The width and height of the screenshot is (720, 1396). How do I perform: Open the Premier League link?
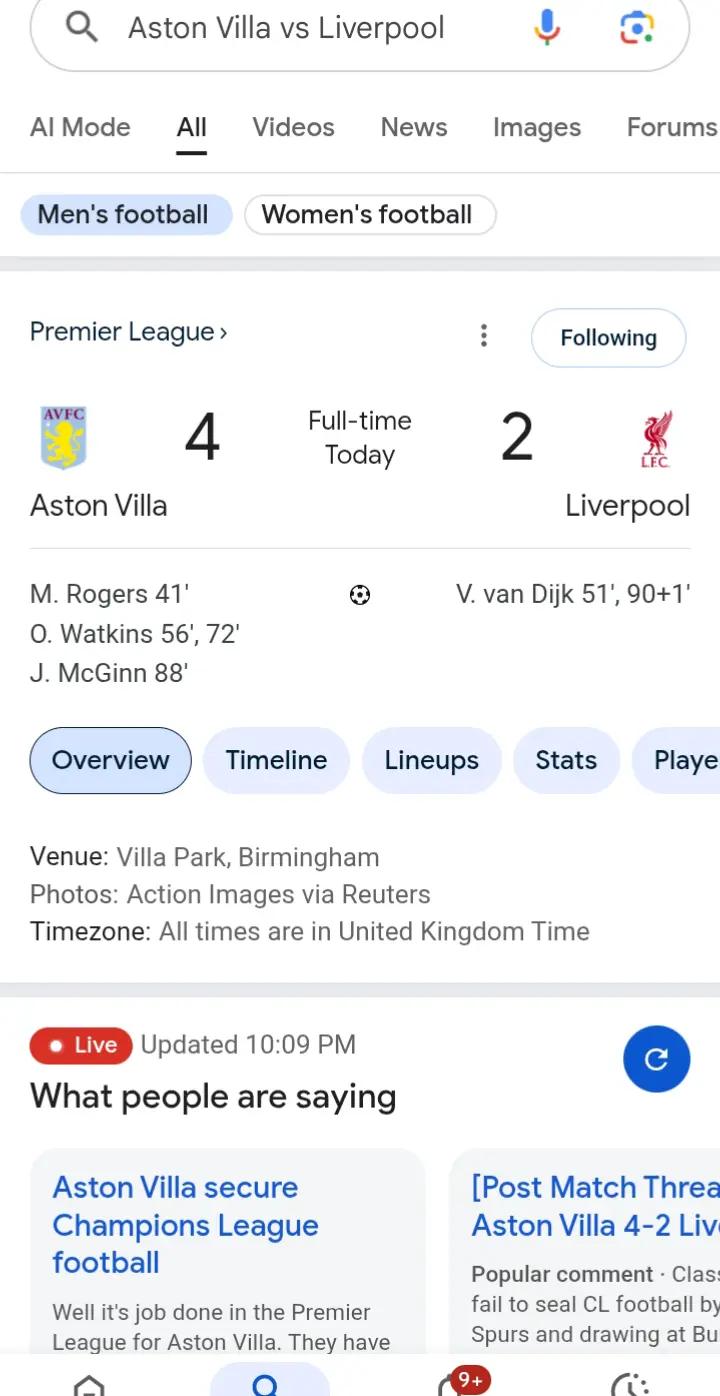coord(128,332)
